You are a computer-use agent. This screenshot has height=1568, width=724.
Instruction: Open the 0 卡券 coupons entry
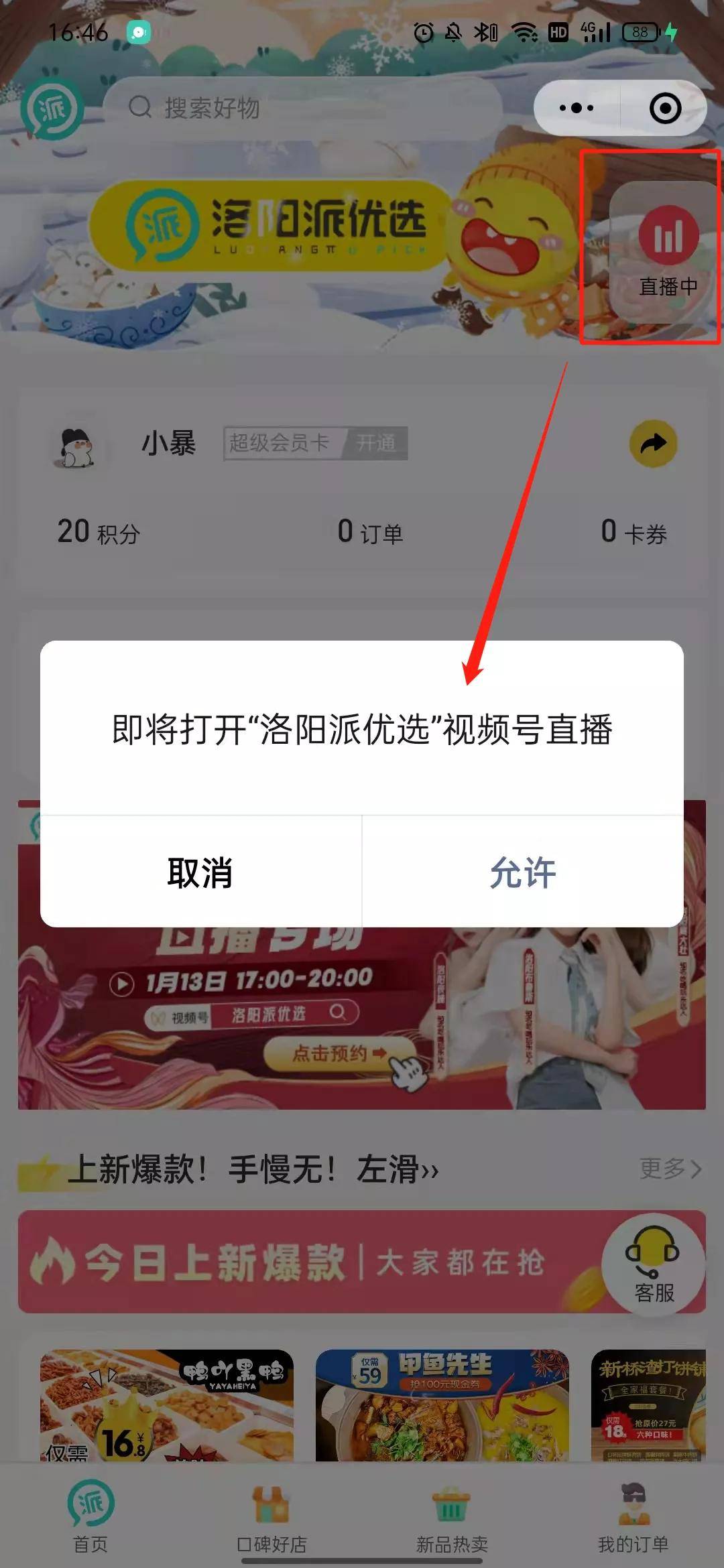point(633,532)
